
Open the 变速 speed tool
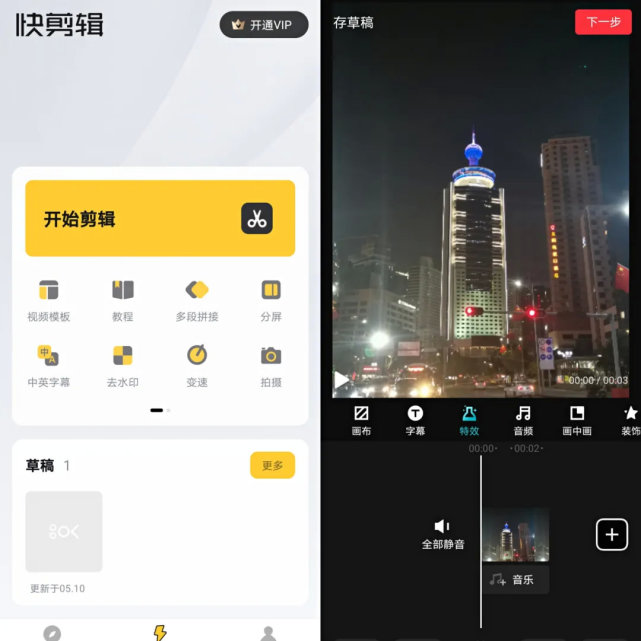coord(197,365)
